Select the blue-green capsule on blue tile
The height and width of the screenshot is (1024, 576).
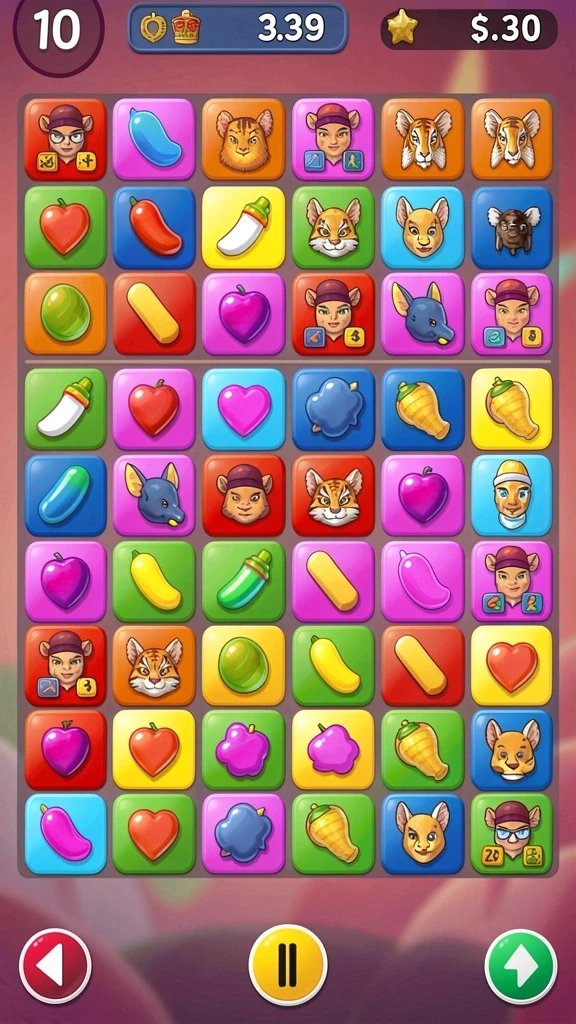pos(65,496)
